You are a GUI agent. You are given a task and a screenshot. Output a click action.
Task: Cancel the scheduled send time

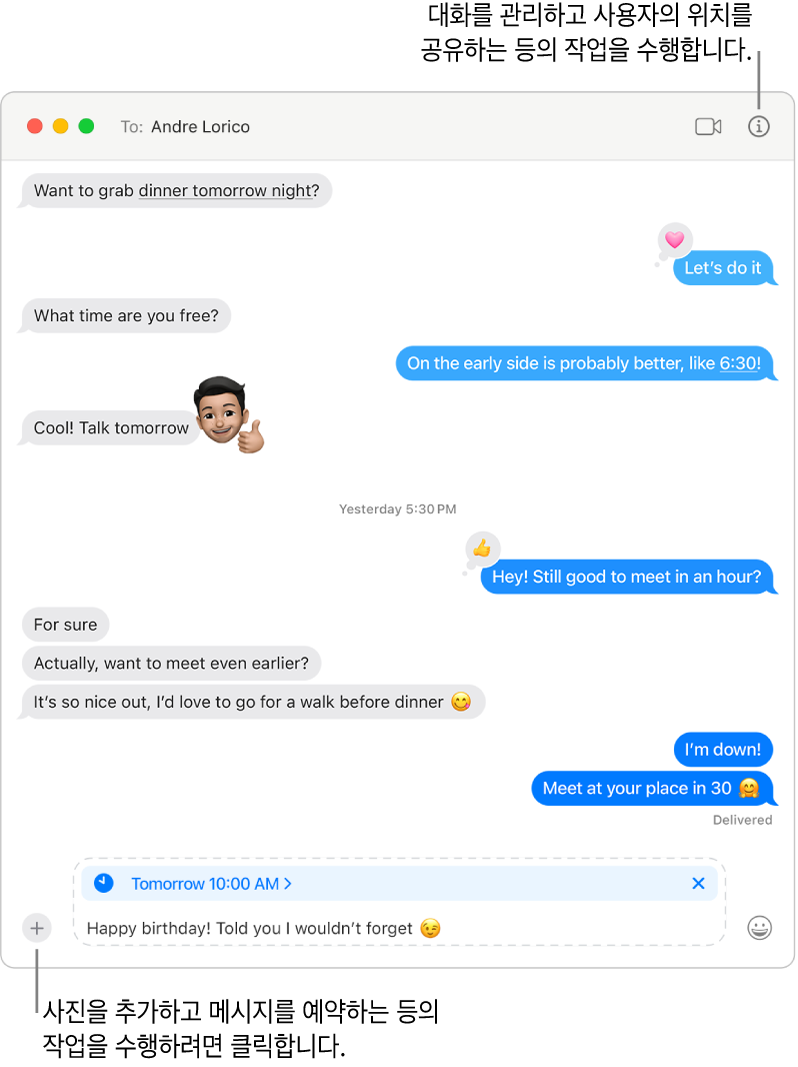pyautogui.click(x=698, y=883)
